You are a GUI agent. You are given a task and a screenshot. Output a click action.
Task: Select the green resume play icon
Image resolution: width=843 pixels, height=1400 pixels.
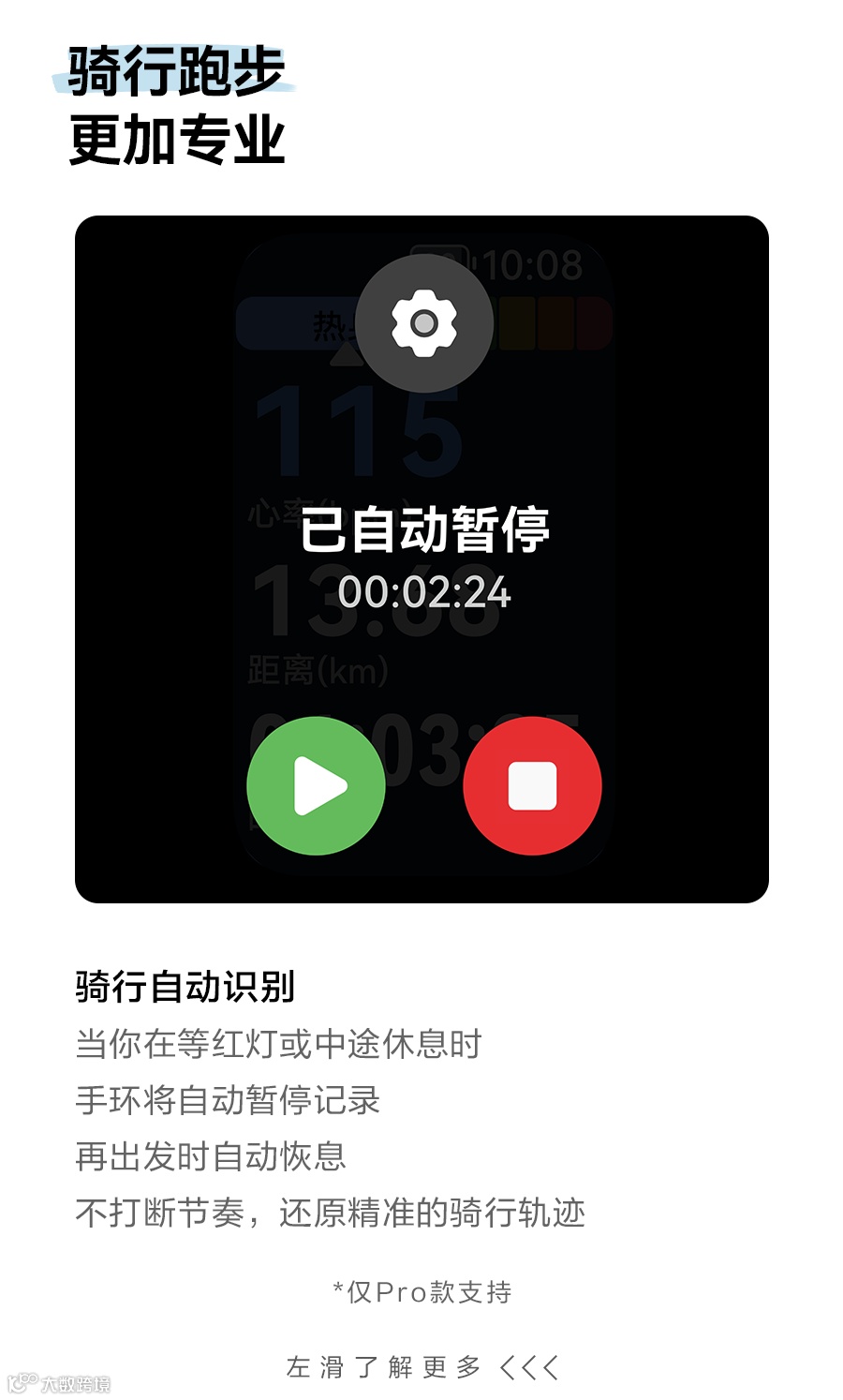[316, 785]
